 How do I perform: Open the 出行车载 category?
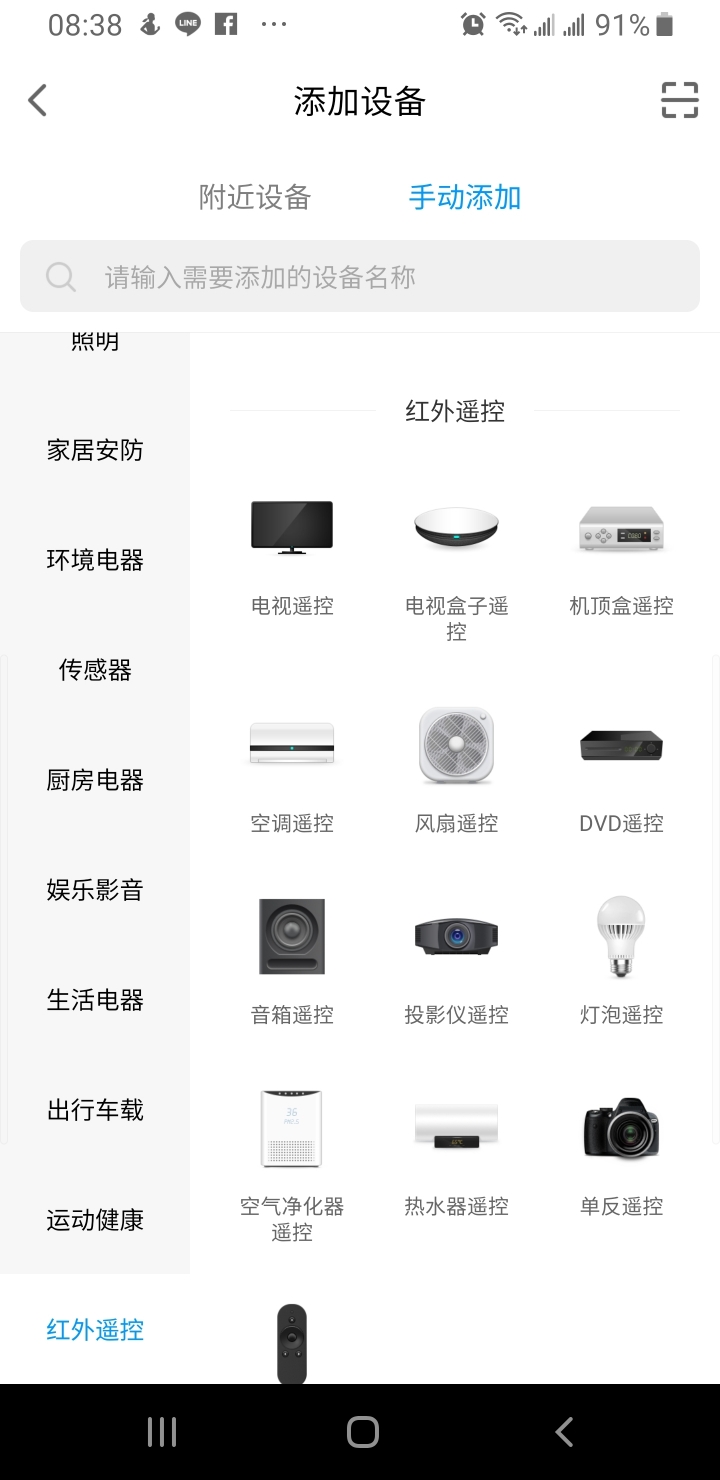click(95, 1110)
